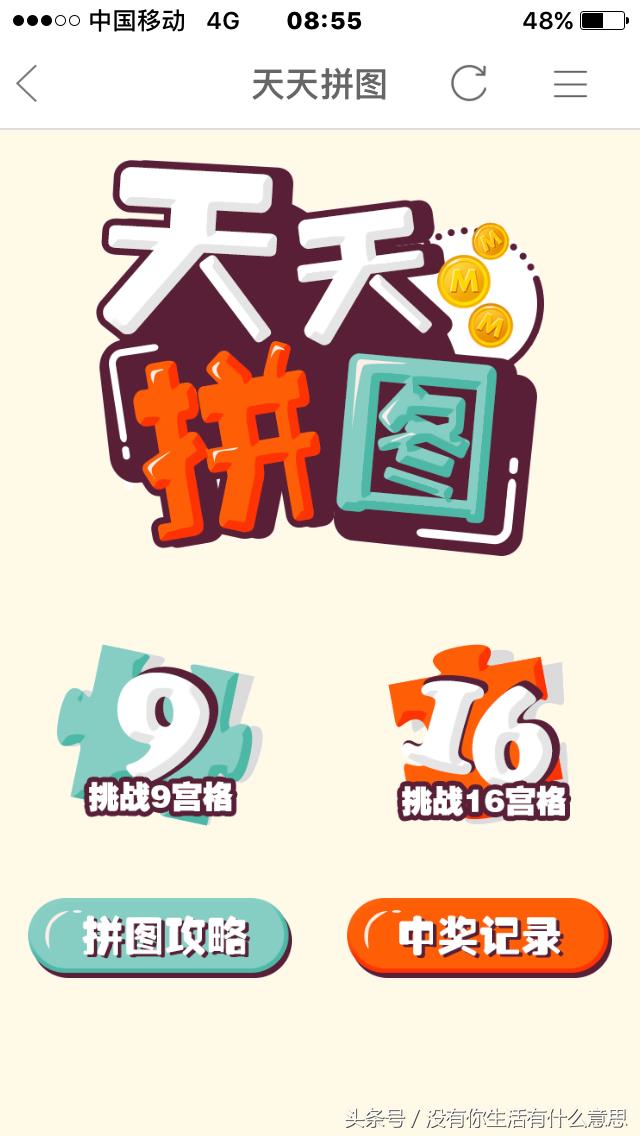Screen dimensions: 640x1136
Task: Open the hamburger menu
Action: 570,84
